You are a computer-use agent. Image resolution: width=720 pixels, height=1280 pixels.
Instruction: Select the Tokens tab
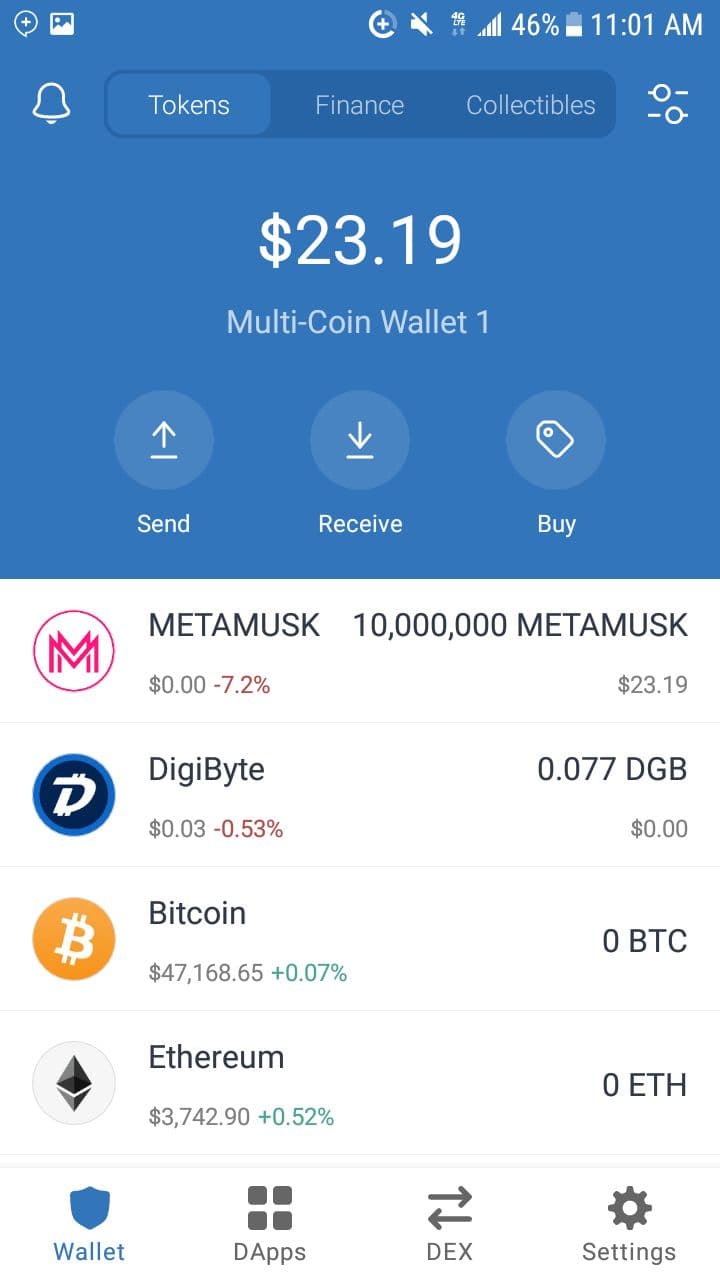point(189,105)
